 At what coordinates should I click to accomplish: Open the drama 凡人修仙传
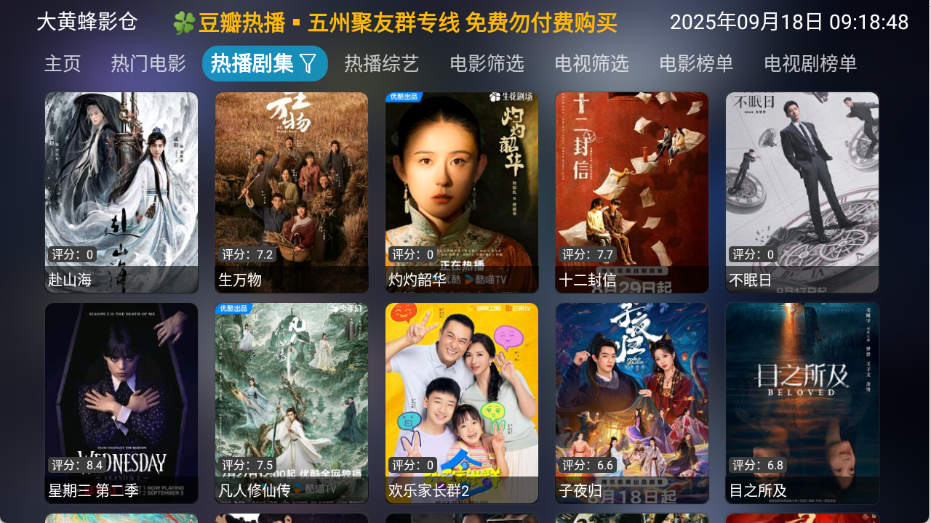click(291, 402)
